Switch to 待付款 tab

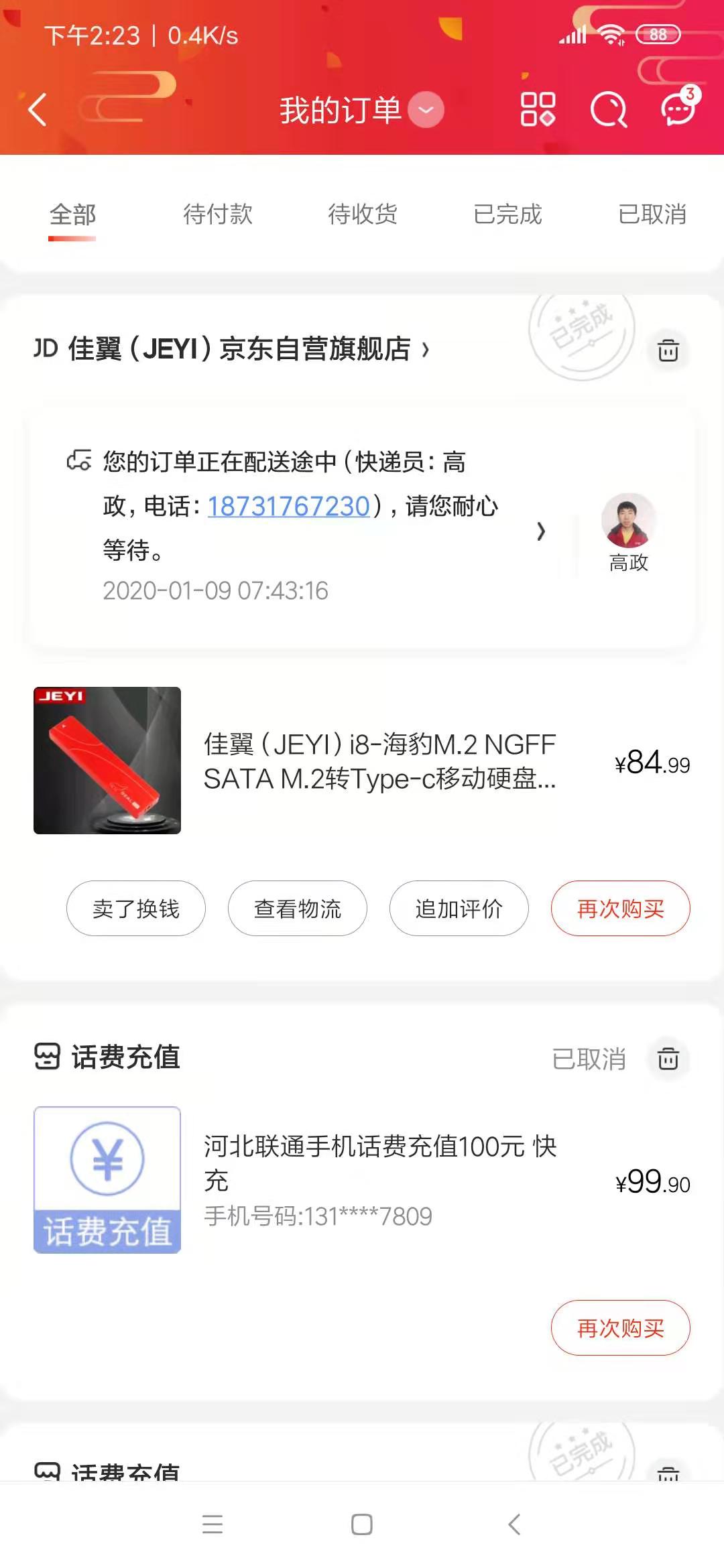(x=218, y=214)
